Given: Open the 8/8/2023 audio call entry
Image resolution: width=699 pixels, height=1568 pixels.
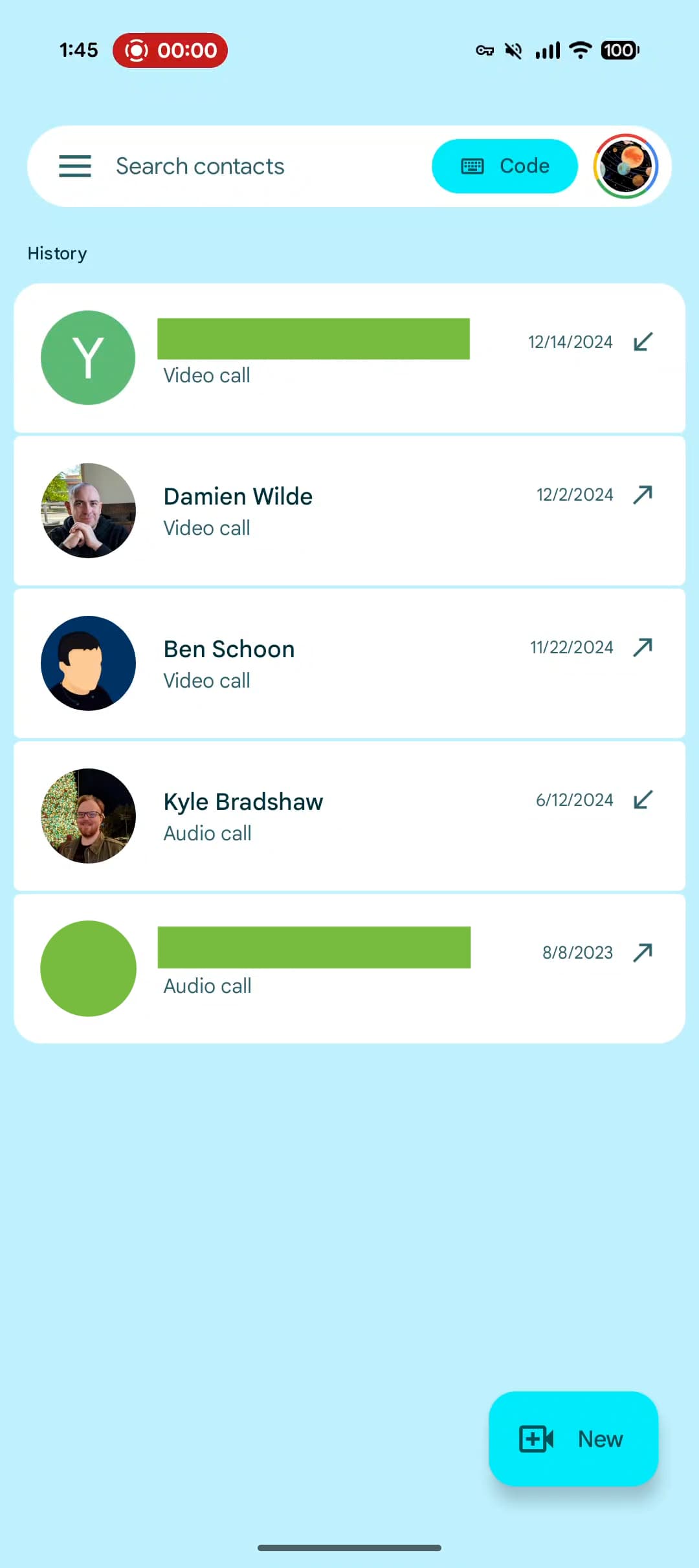Looking at the screenshot, I should pos(349,968).
